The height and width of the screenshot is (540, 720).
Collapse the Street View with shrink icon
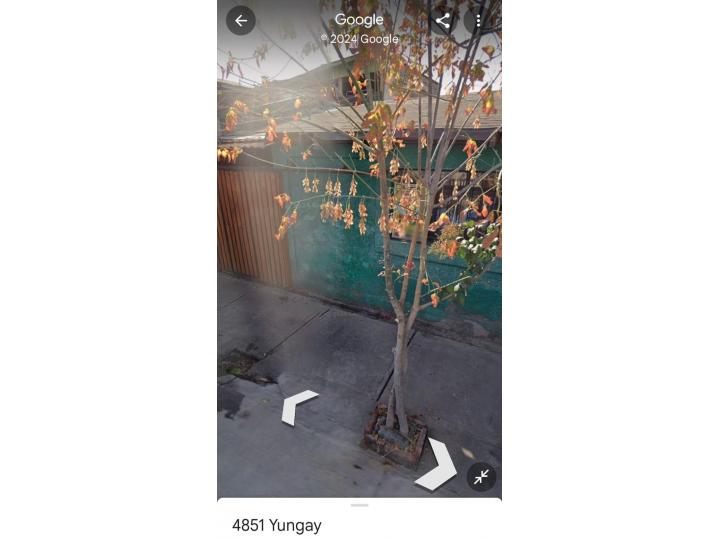481,477
